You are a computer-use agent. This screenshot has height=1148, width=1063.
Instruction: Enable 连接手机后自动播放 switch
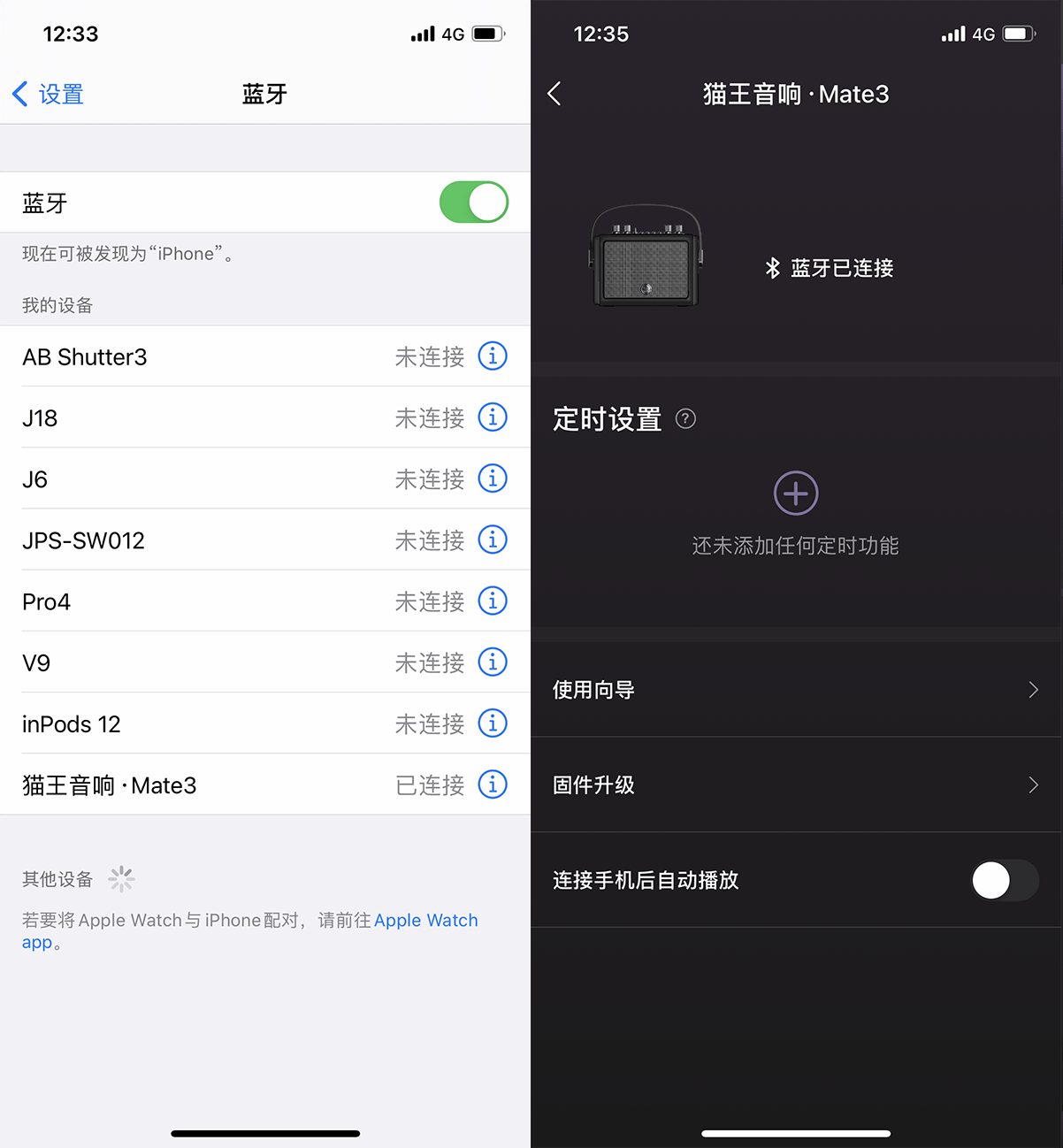pyautogui.click(x=1004, y=880)
